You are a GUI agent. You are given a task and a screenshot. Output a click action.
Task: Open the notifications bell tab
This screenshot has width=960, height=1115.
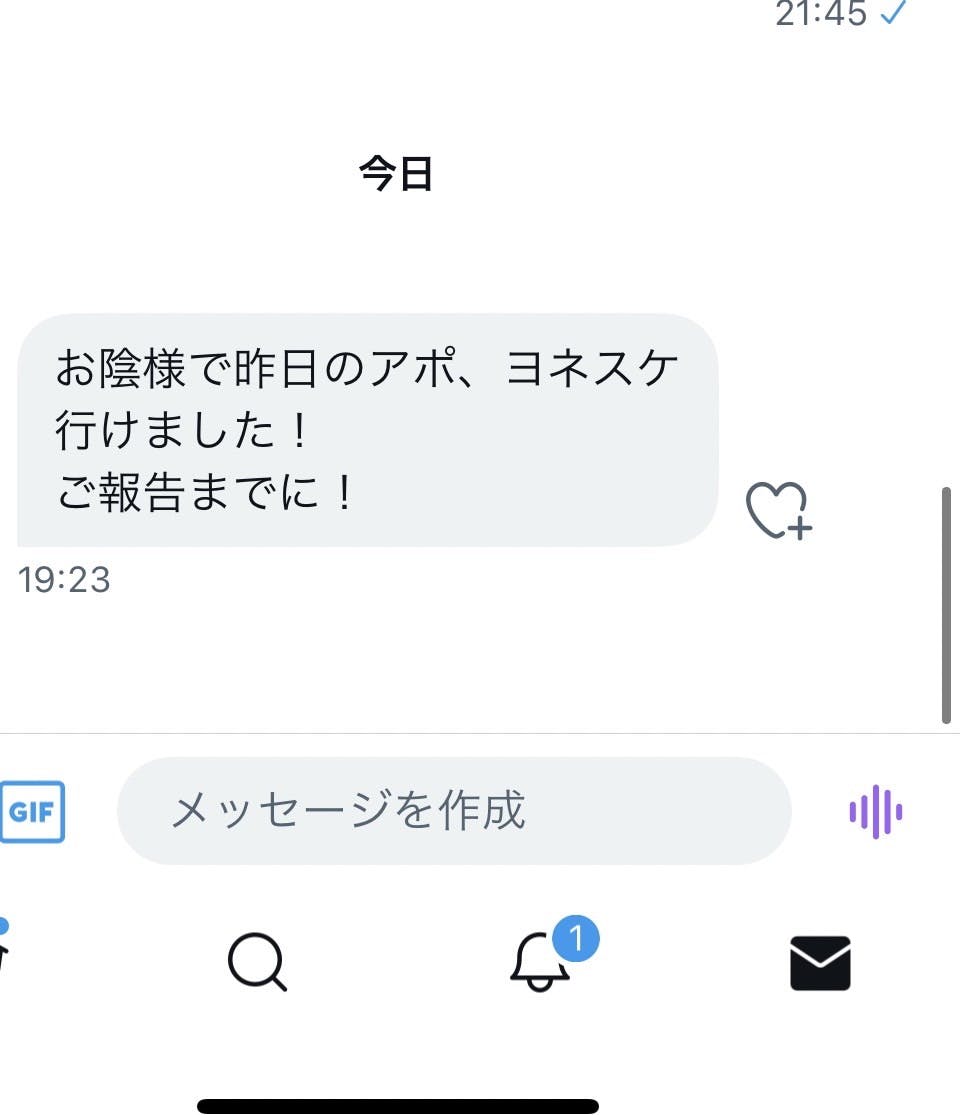click(x=541, y=962)
